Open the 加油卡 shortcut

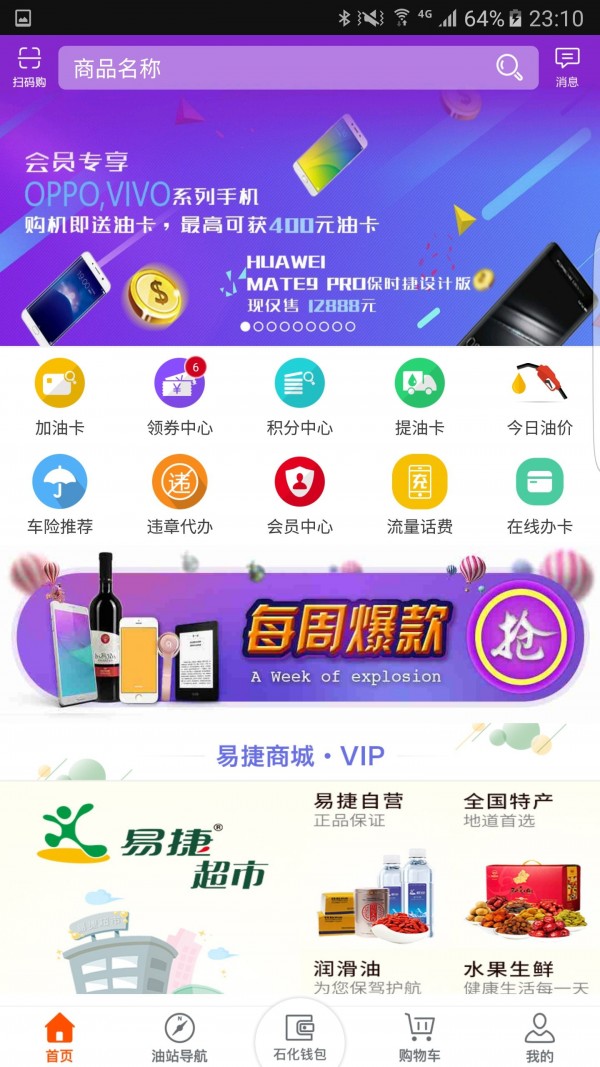pyautogui.click(x=59, y=397)
